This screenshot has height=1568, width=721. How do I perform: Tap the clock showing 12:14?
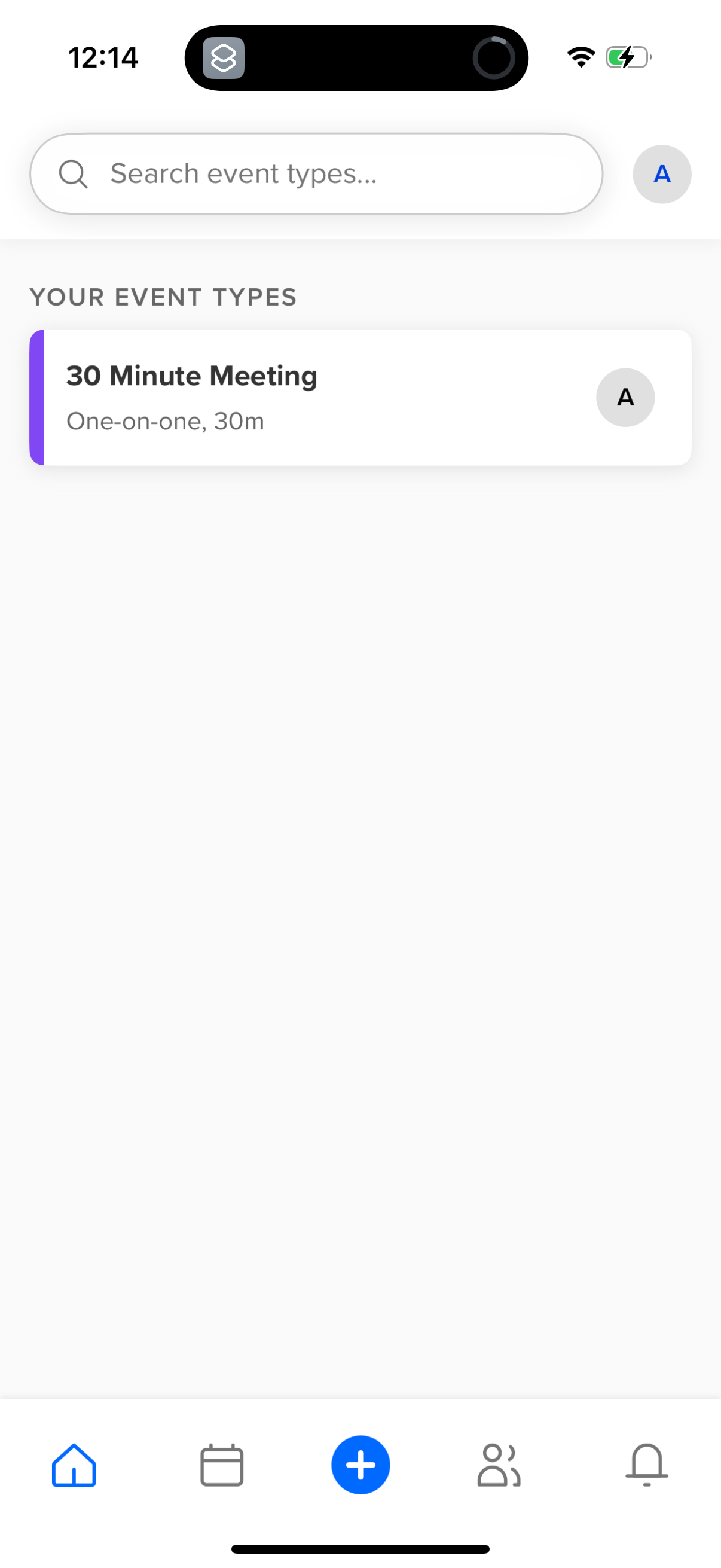tap(103, 57)
